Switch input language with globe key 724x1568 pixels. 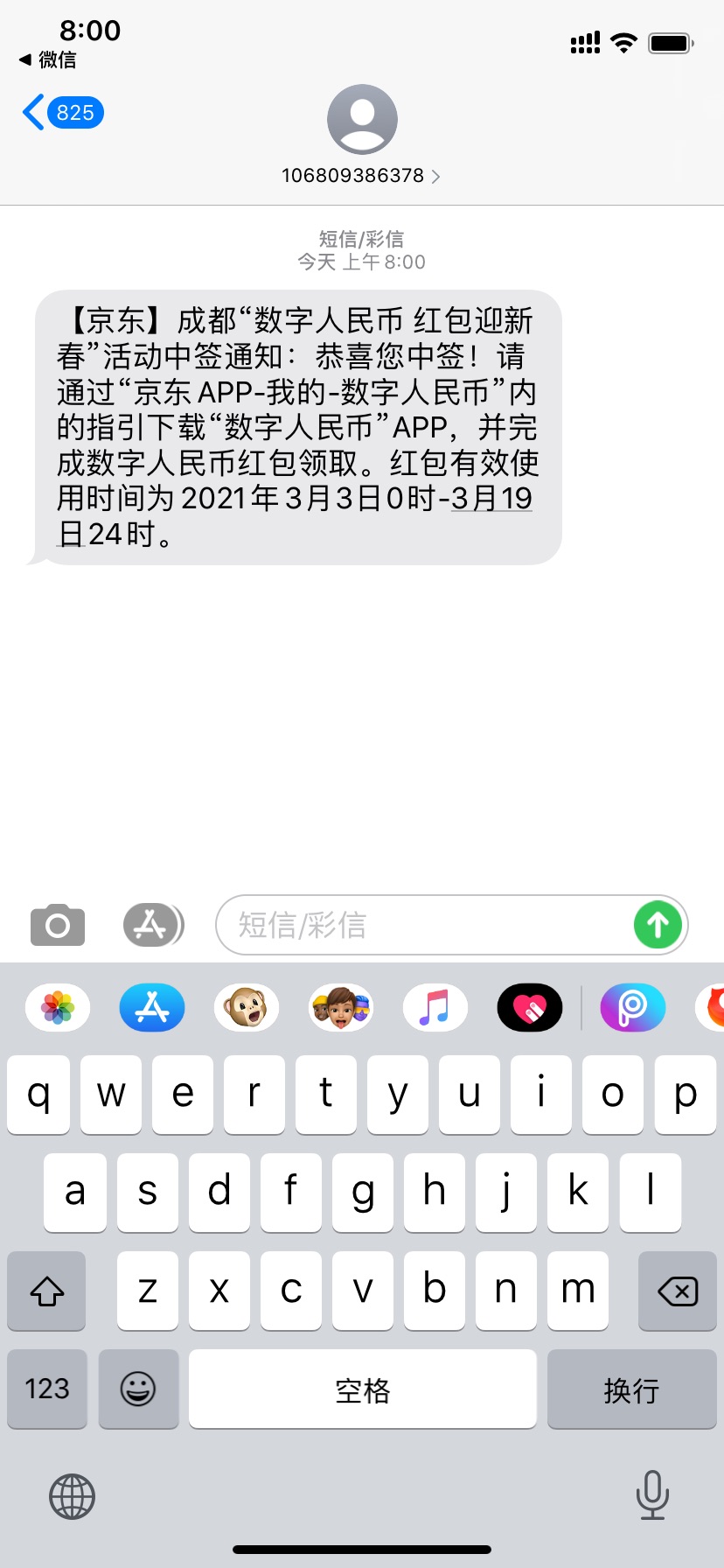(x=72, y=1496)
